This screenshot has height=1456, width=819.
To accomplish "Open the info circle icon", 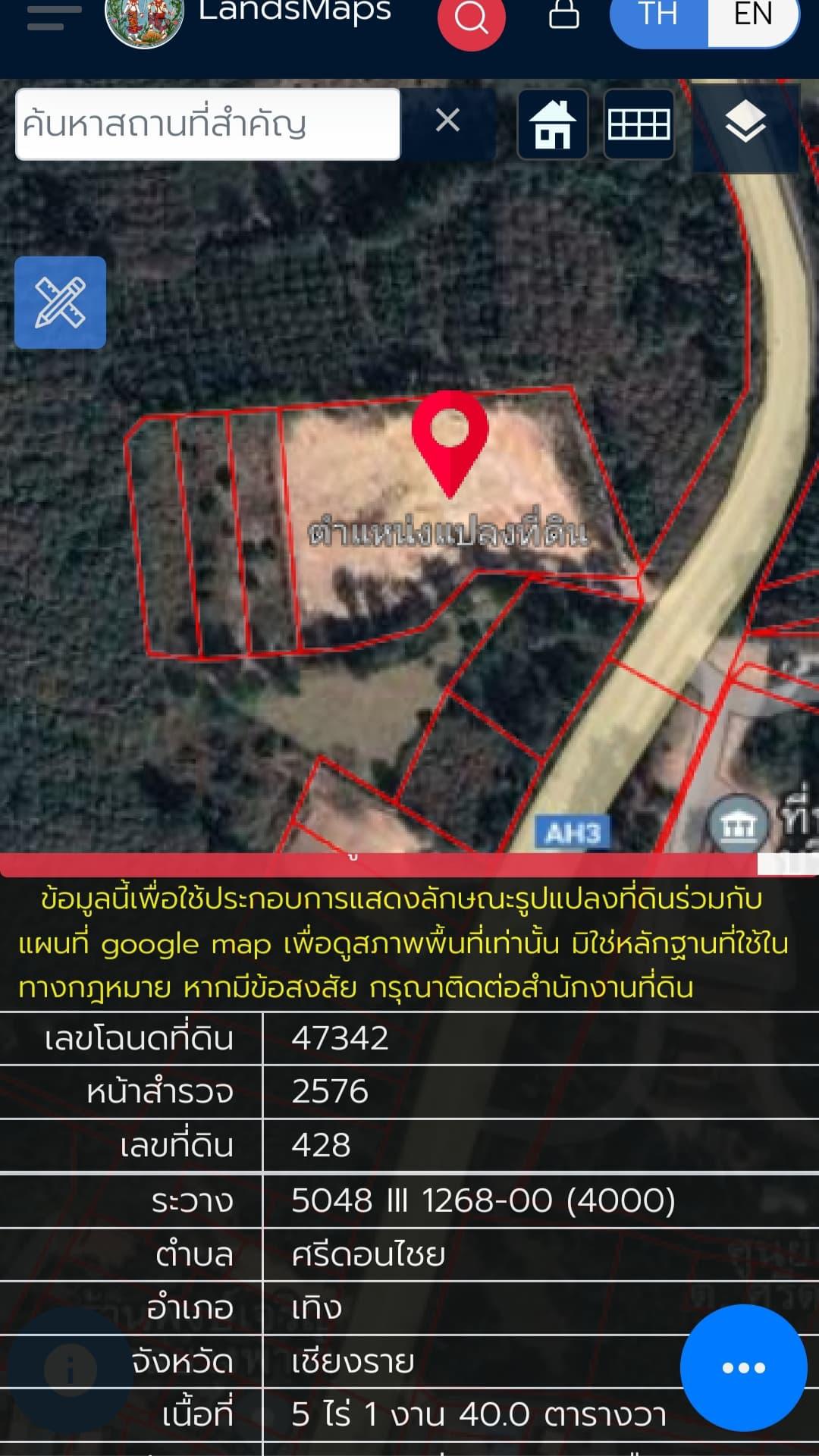I will click(x=71, y=1370).
